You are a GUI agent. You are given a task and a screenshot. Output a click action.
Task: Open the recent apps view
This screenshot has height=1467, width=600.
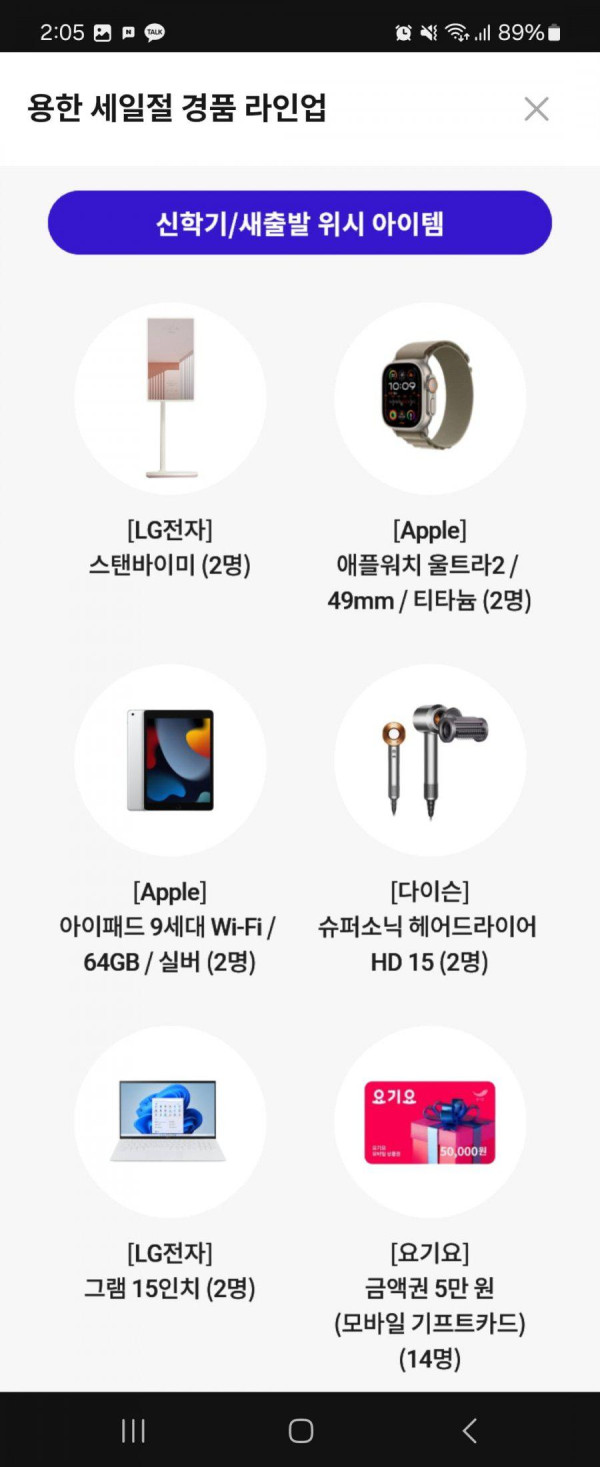(x=133, y=1431)
